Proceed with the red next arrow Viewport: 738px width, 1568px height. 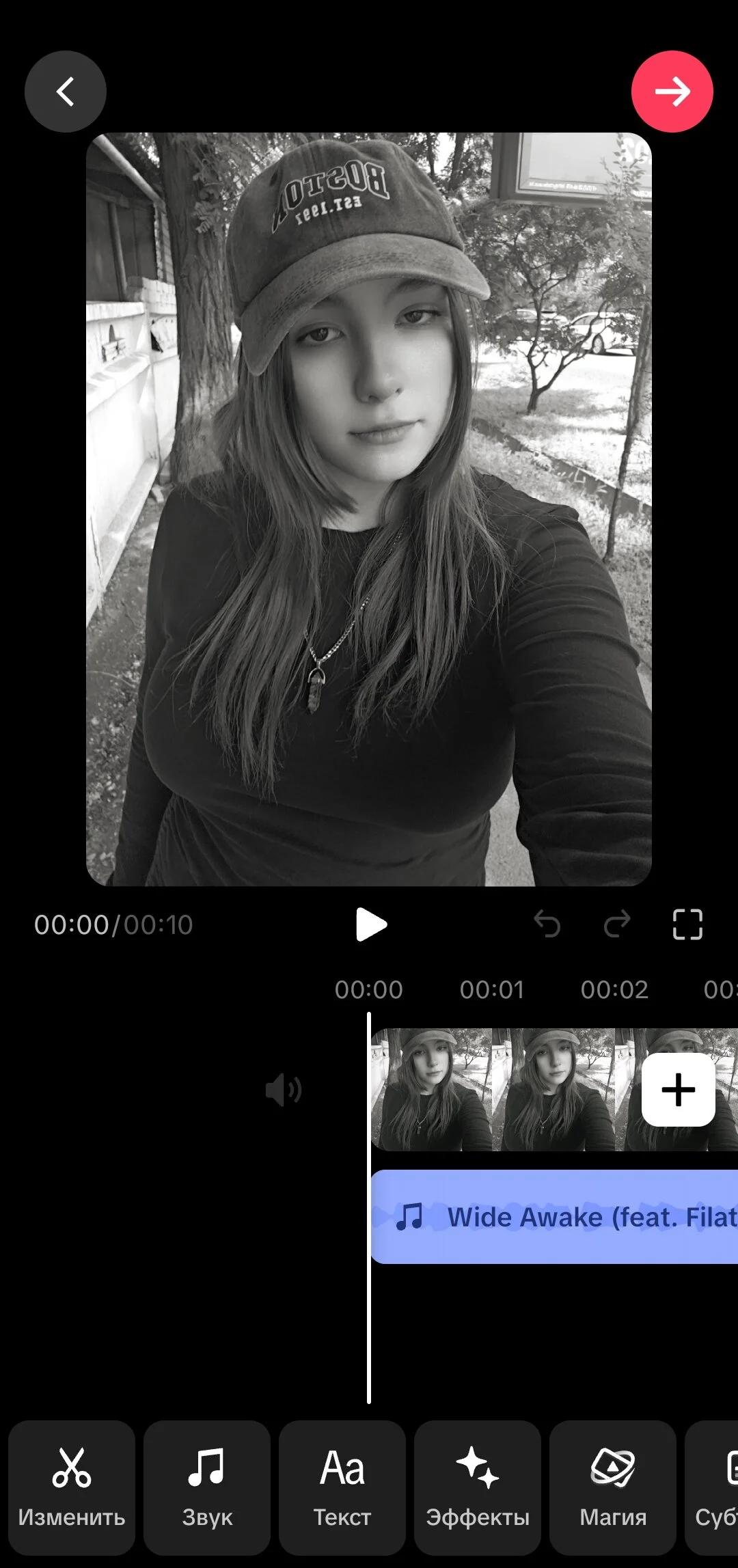[672, 92]
